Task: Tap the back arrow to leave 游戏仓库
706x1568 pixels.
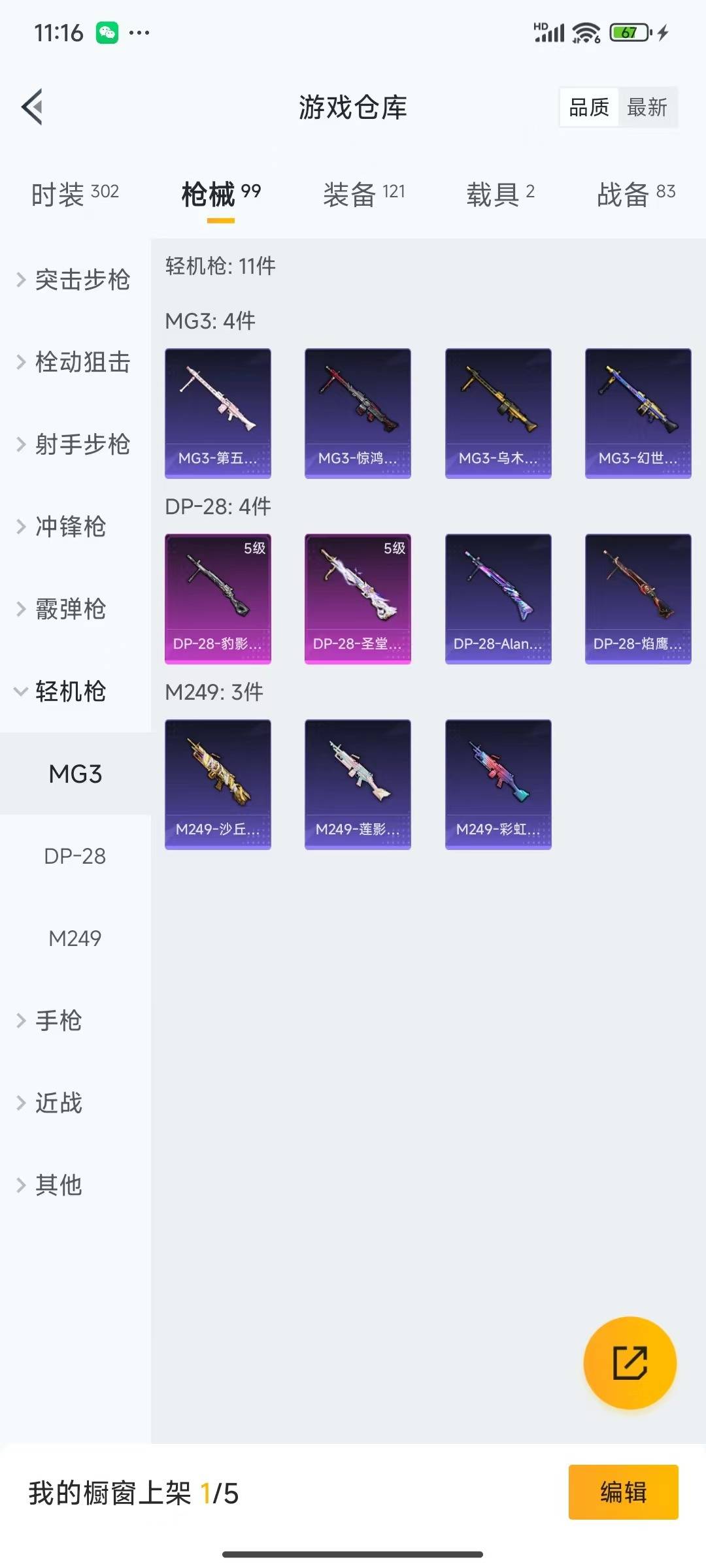Action: pyautogui.click(x=31, y=108)
